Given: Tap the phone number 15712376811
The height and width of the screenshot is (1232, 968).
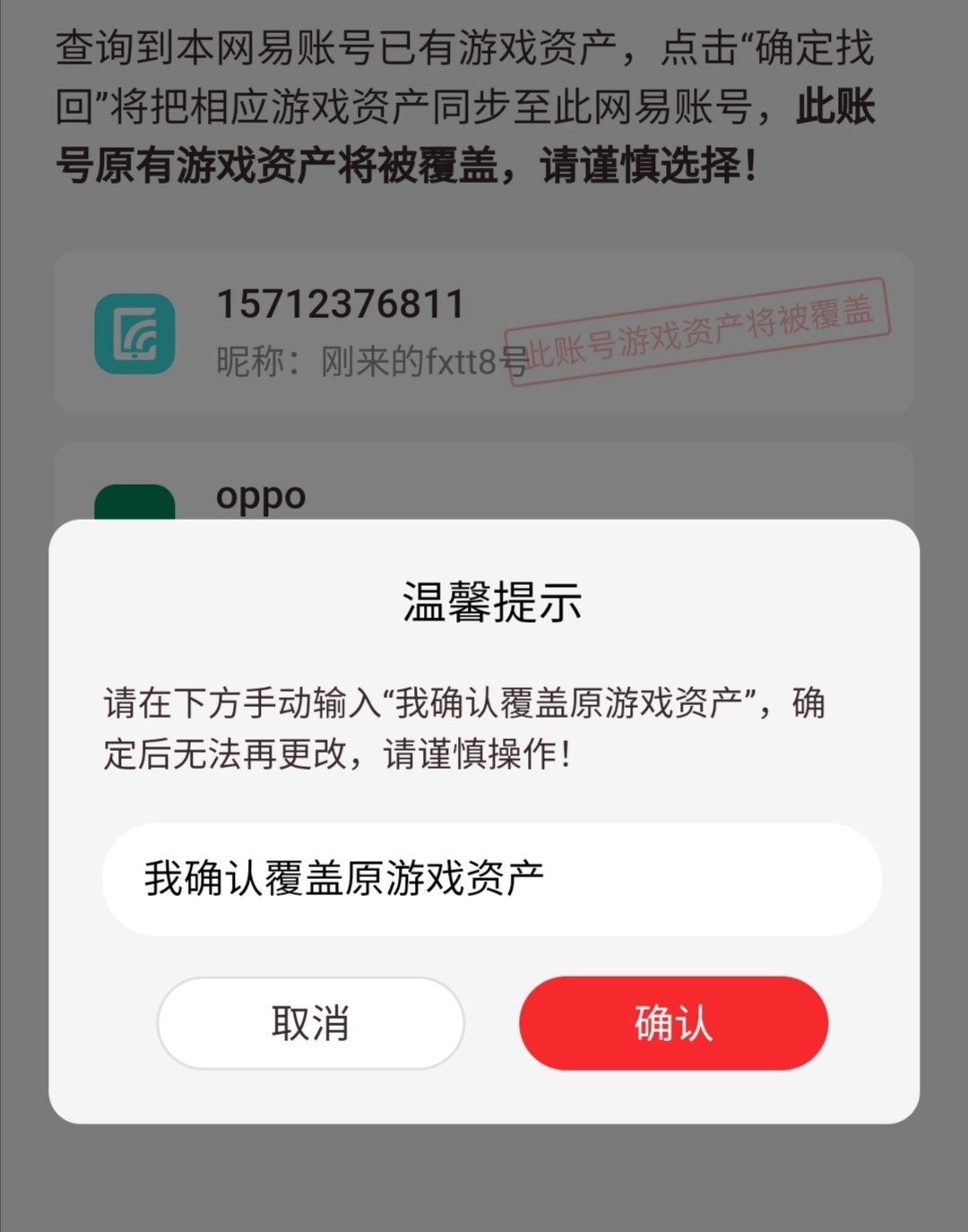Looking at the screenshot, I should point(341,305).
